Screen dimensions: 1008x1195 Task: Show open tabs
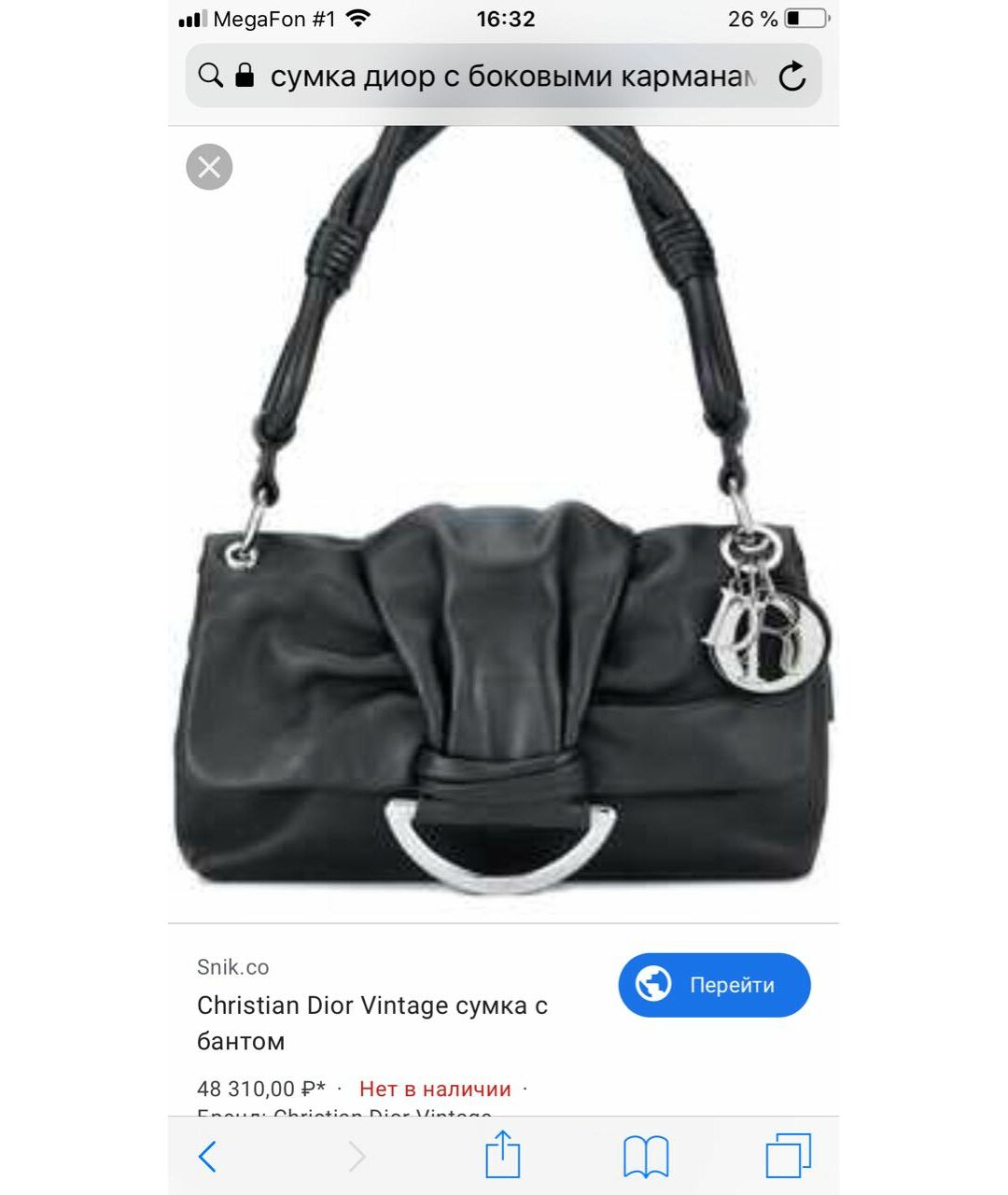pyautogui.click(x=789, y=1156)
